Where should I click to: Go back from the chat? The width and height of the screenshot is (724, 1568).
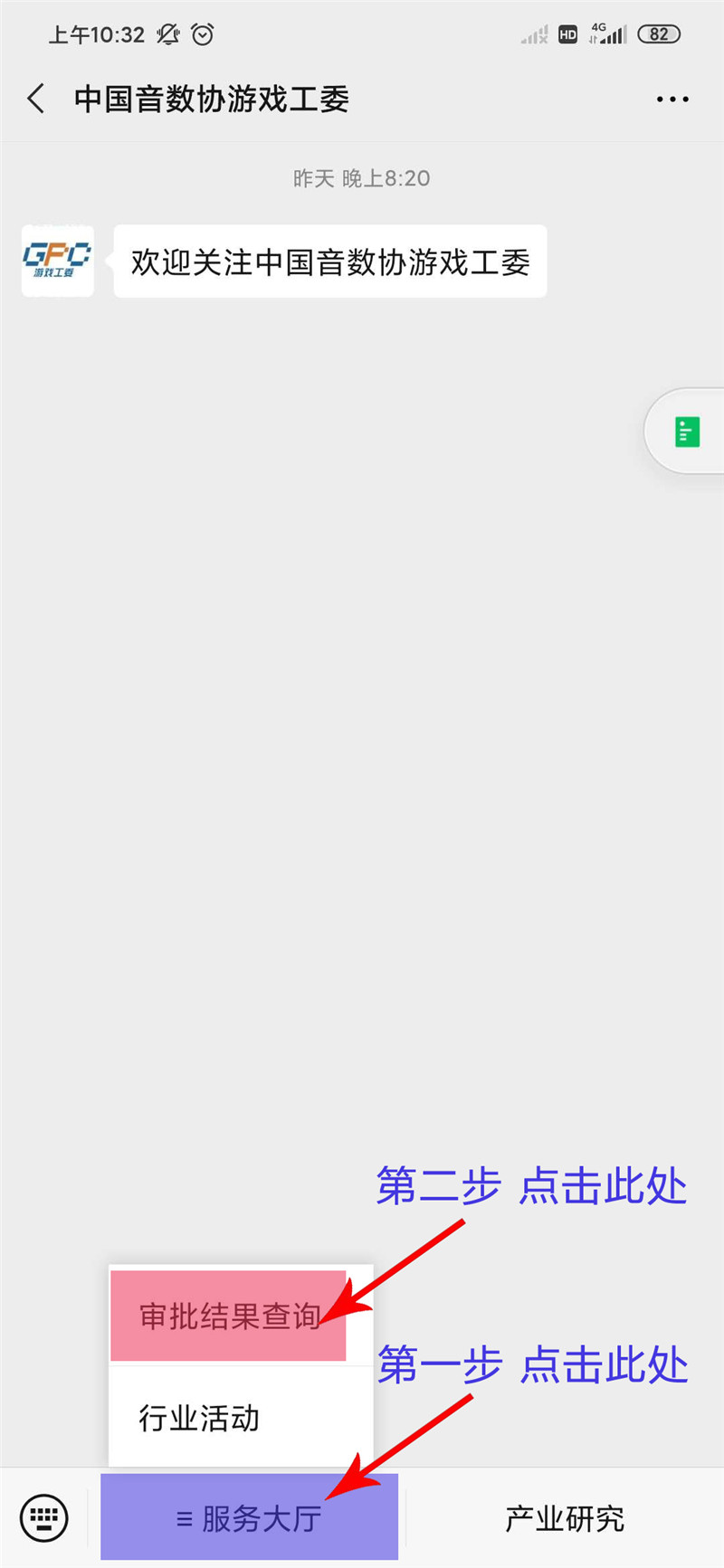pyautogui.click(x=36, y=99)
